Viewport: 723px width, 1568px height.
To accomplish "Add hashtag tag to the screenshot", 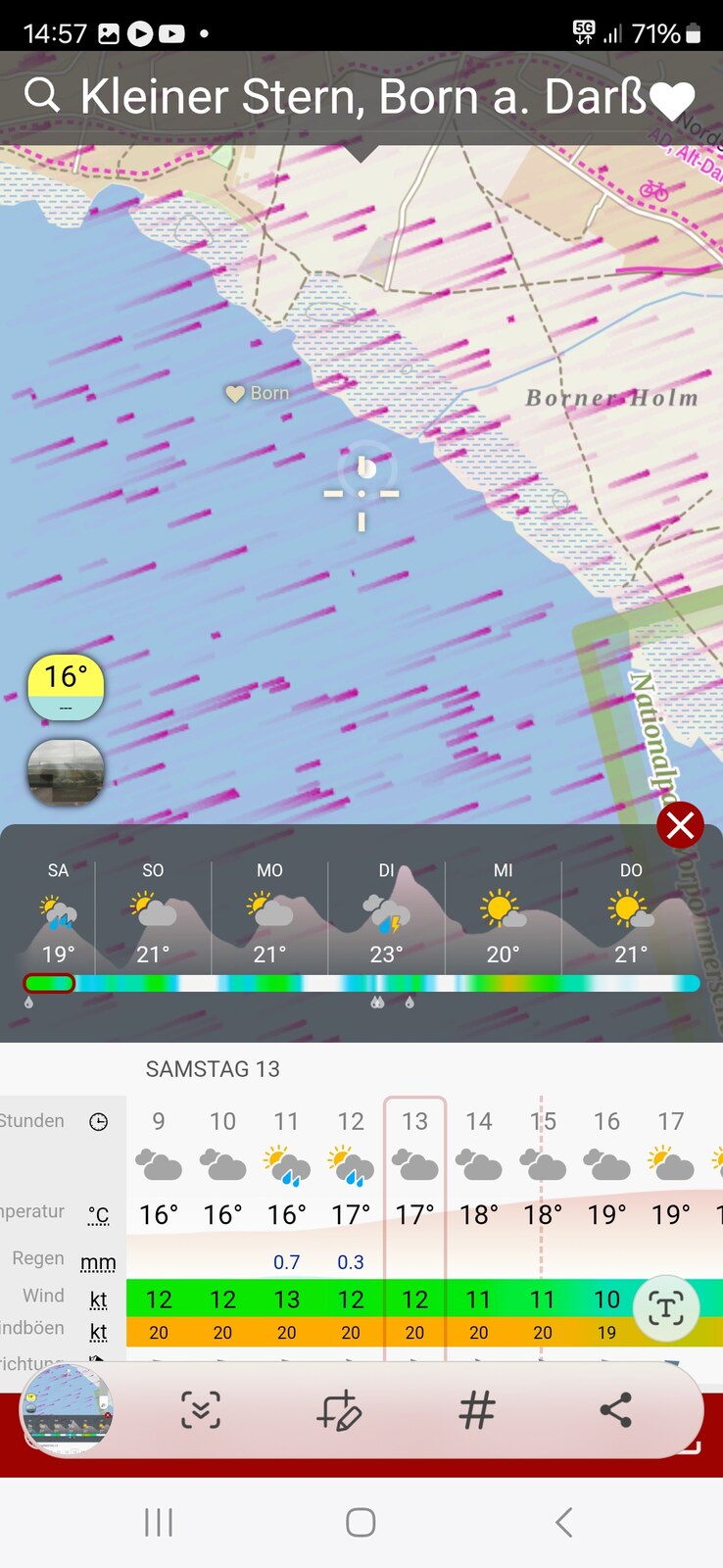I will (x=477, y=1410).
